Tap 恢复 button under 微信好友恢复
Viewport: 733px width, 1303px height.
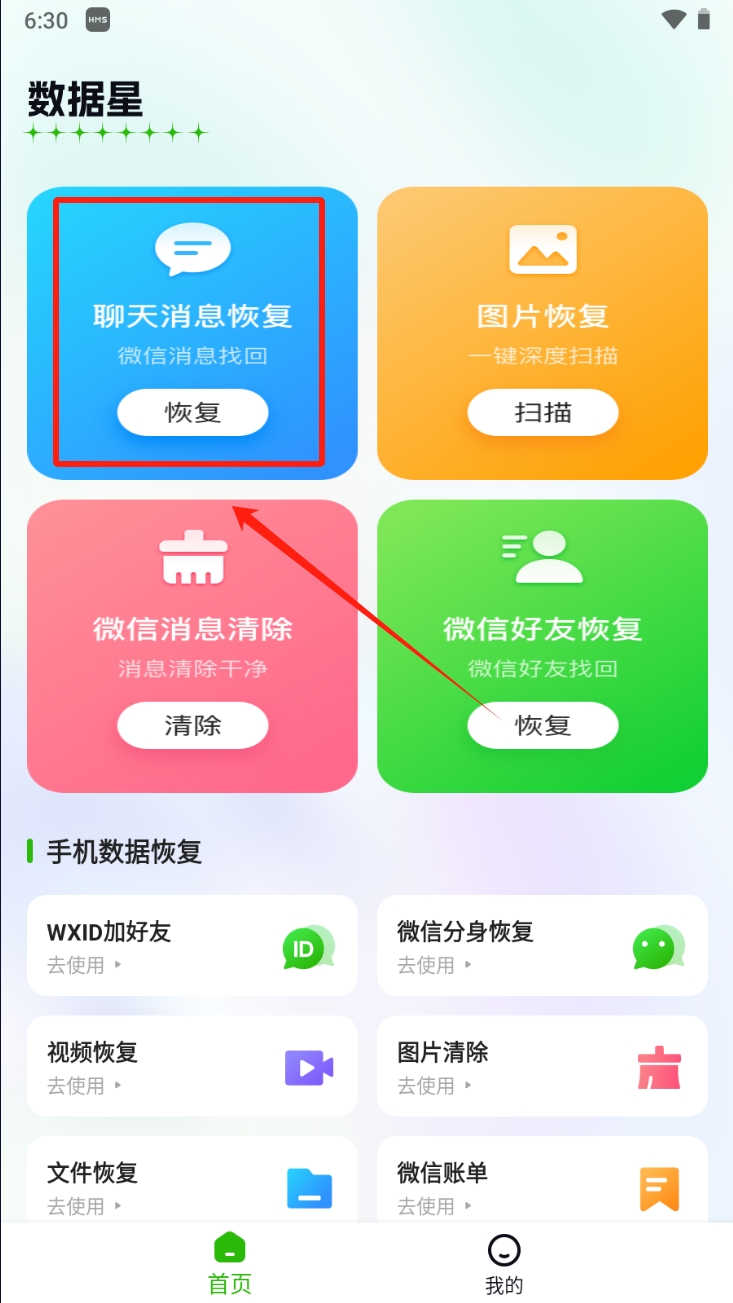542,725
